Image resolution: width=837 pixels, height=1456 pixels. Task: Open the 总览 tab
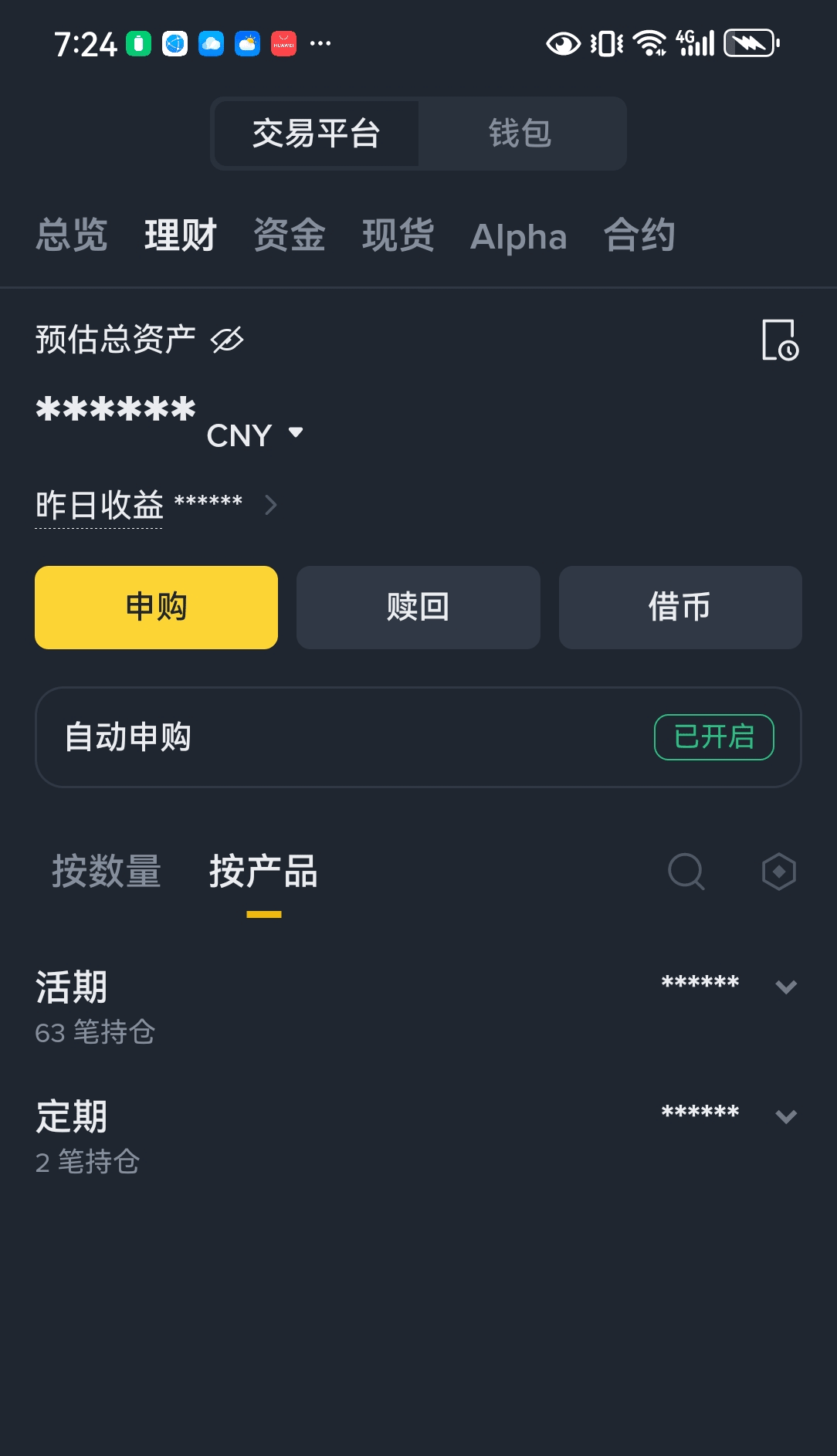72,235
